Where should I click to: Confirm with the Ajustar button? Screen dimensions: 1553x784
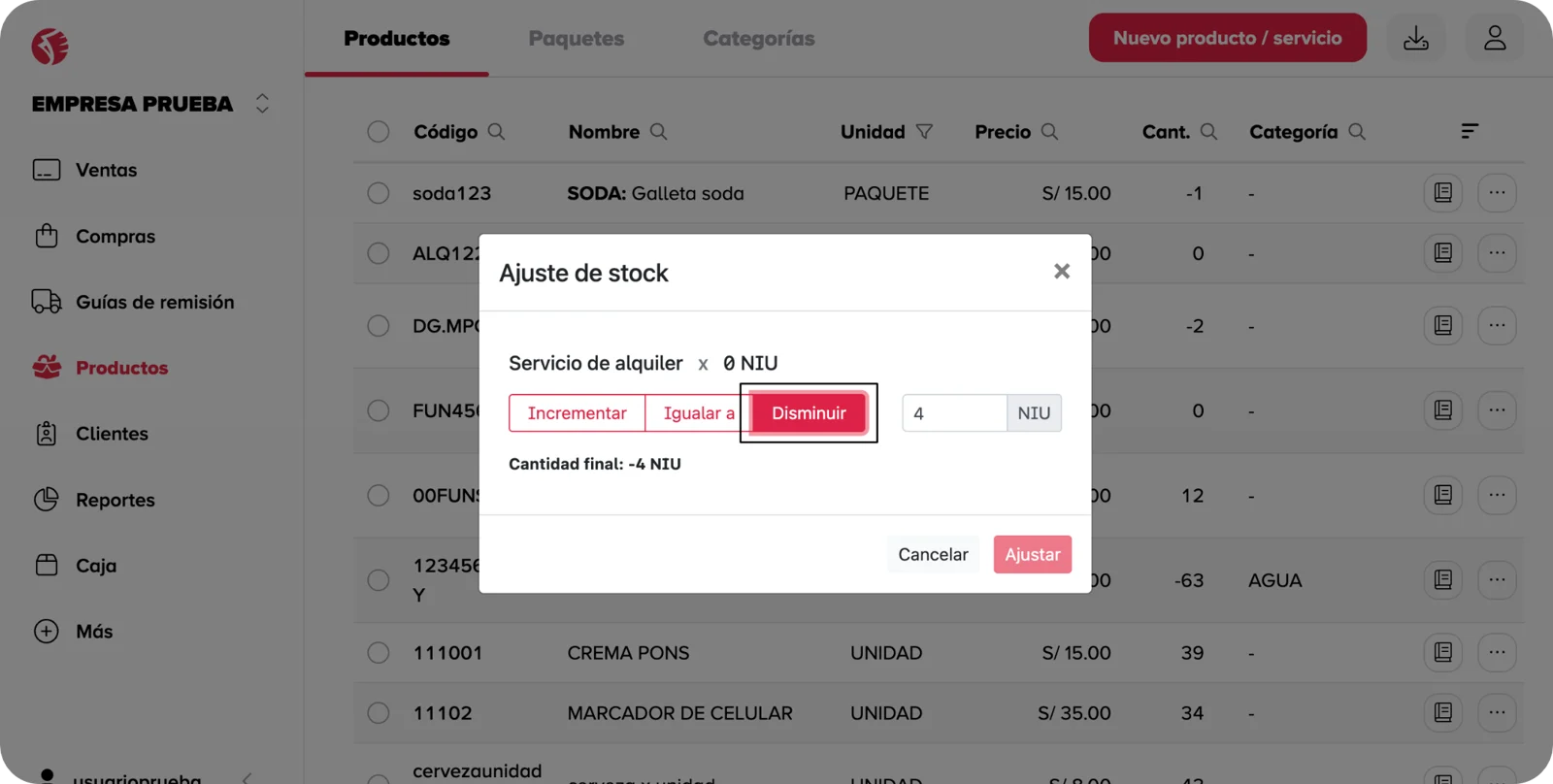(1032, 555)
